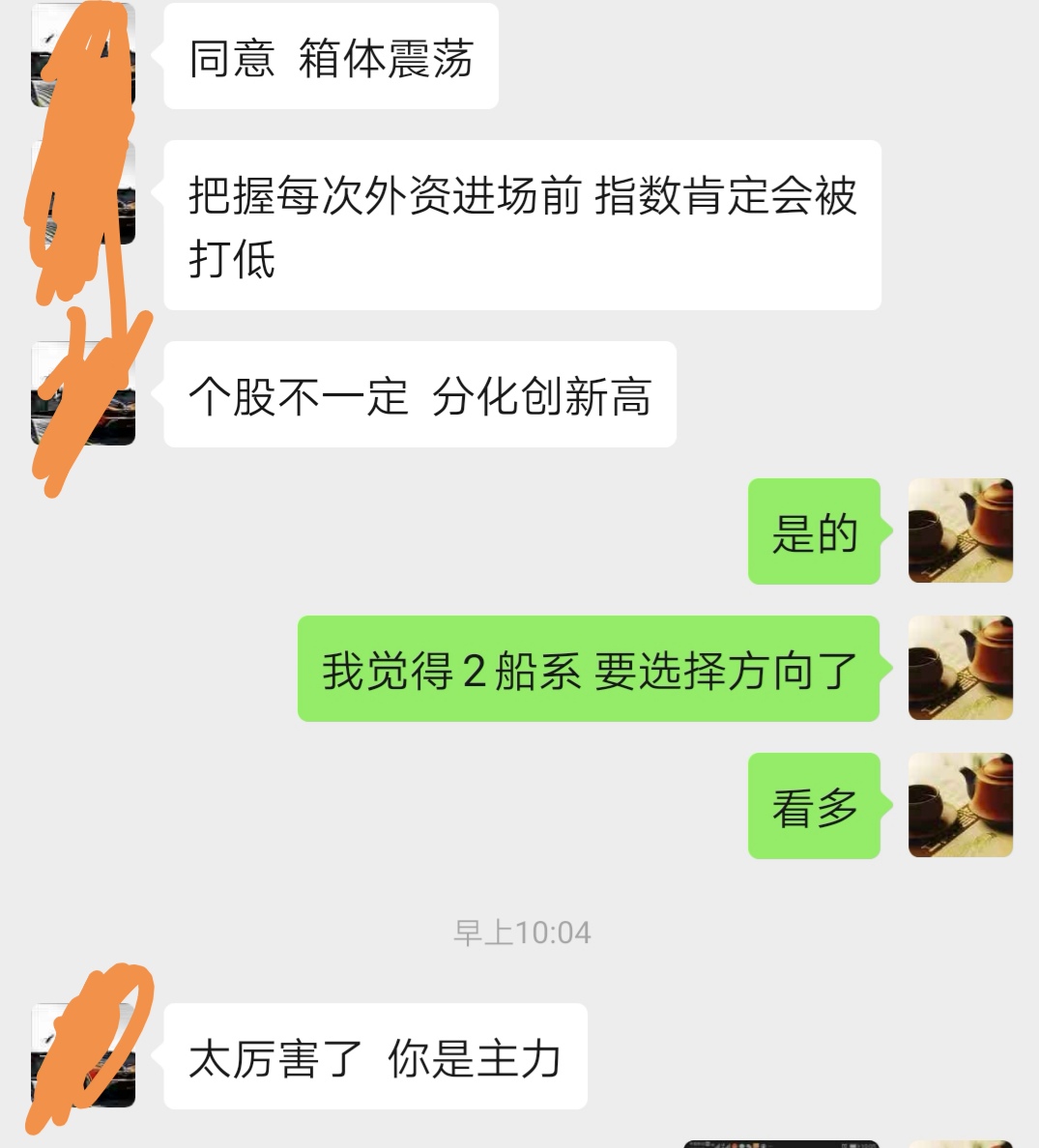Open the contact's profile avatar beside 同意 箱体震荡
The image size is (1039, 1148).
coord(82,53)
